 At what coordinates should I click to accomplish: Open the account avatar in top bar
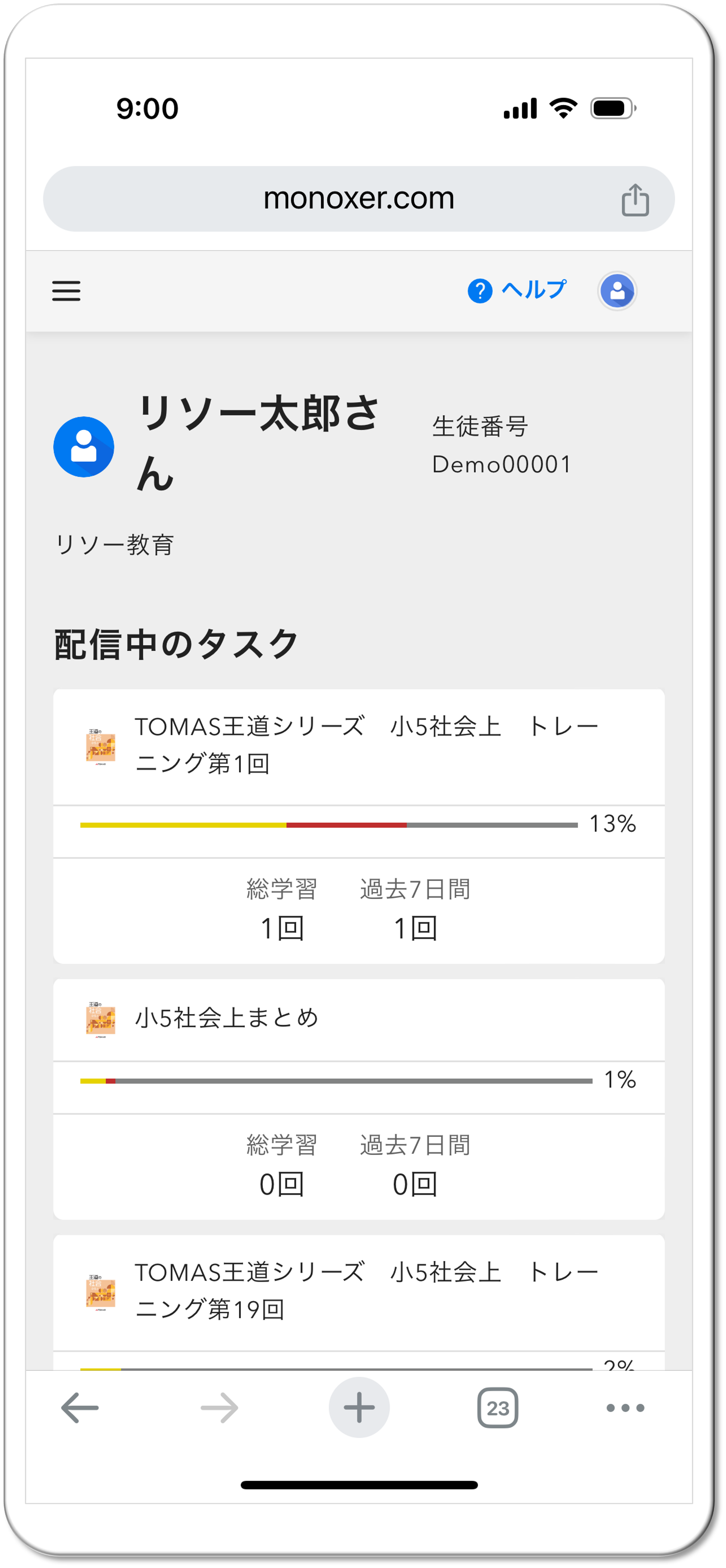(617, 291)
